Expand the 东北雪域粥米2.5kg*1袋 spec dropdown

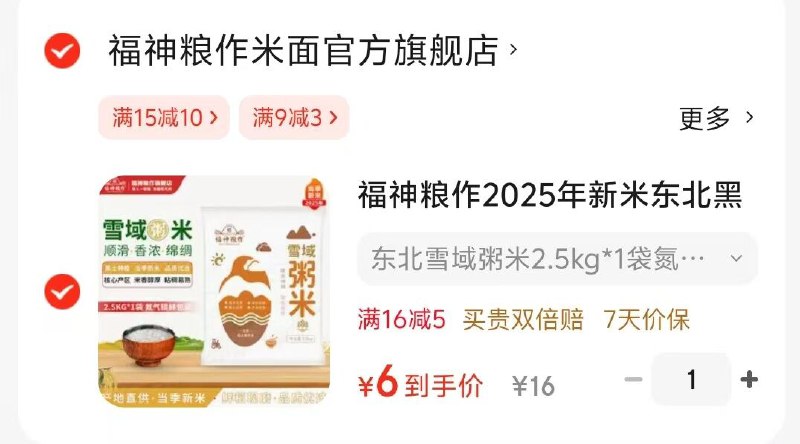pos(557,259)
